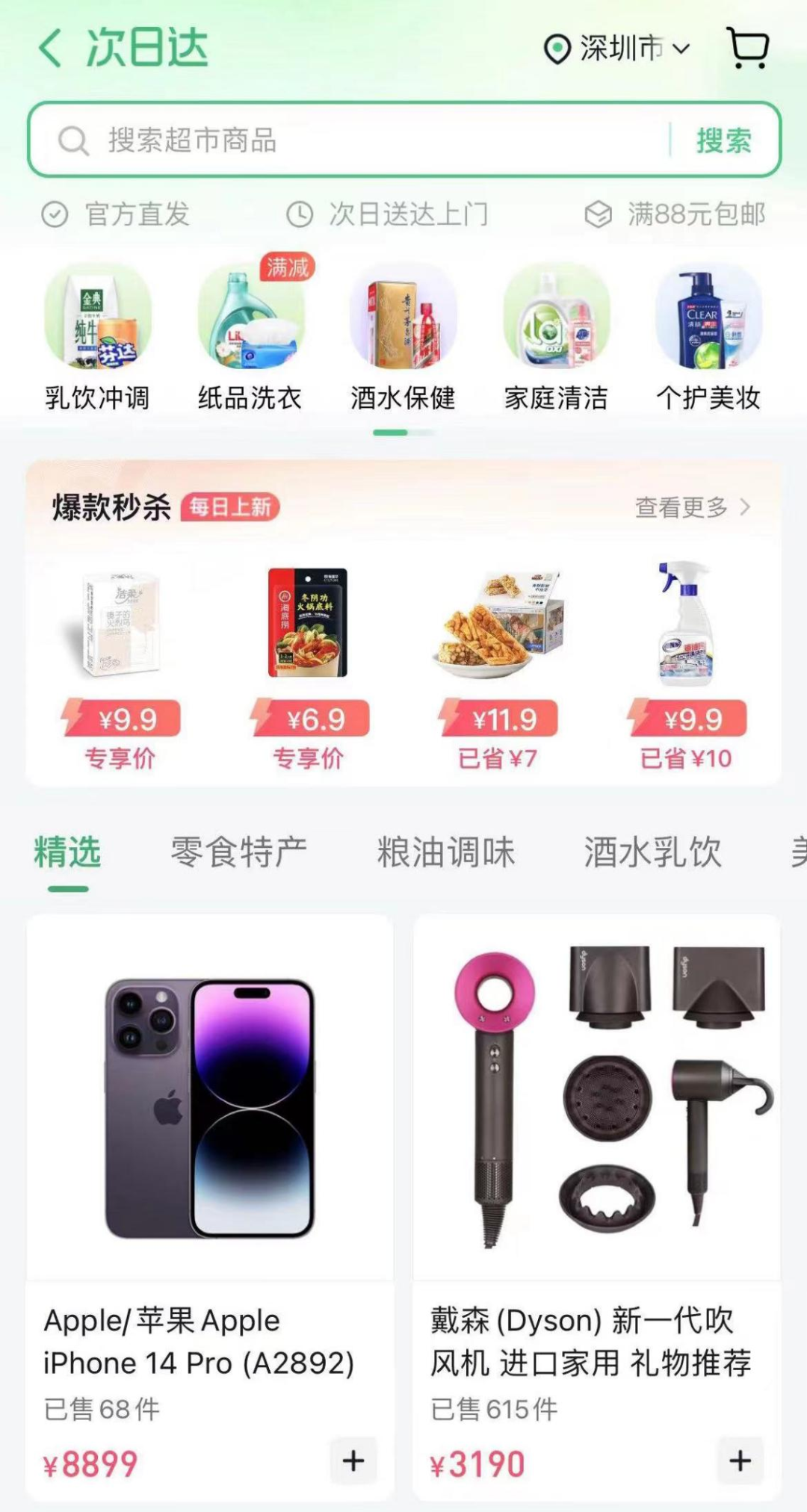Change city from 深圳市

[x=617, y=49]
